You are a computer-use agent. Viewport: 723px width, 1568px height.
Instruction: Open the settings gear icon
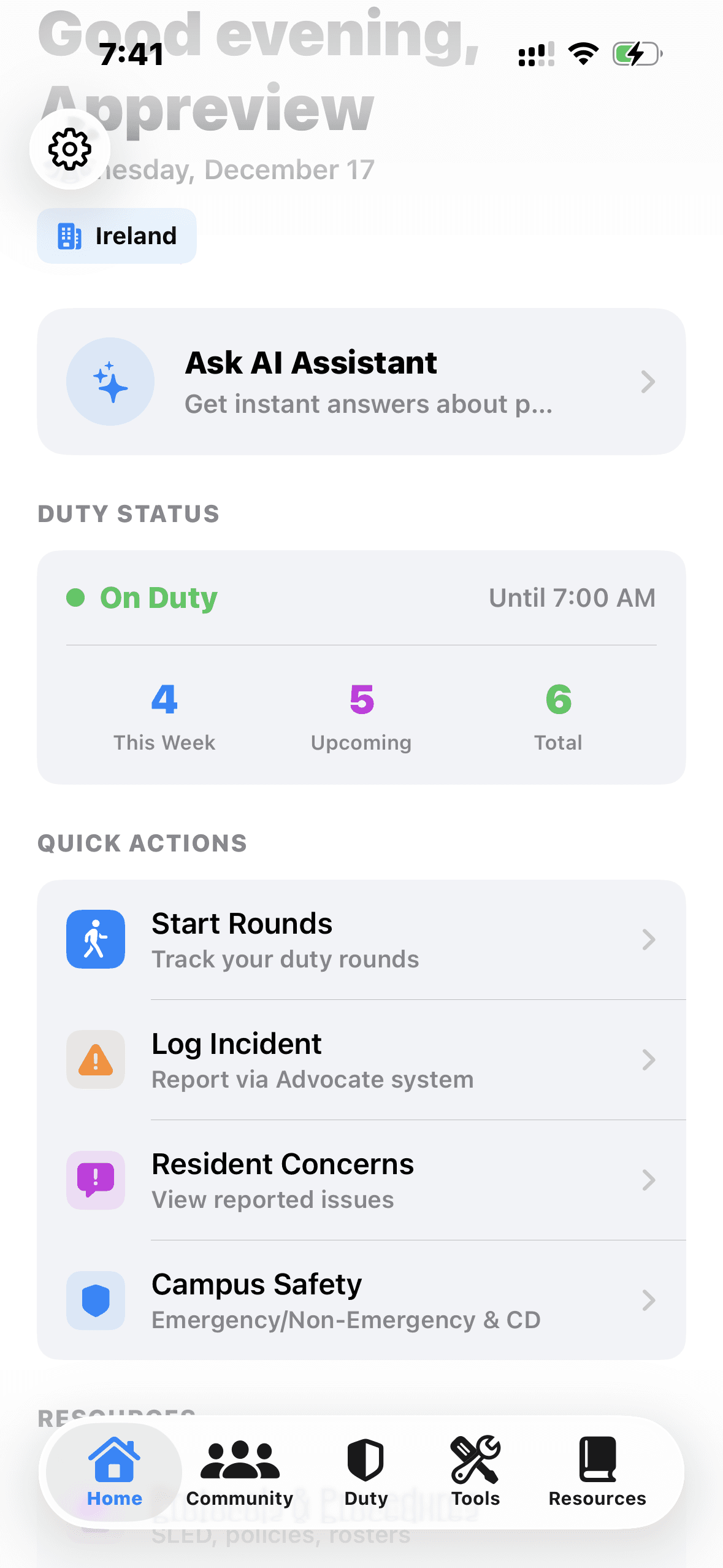[x=69, y=150]
